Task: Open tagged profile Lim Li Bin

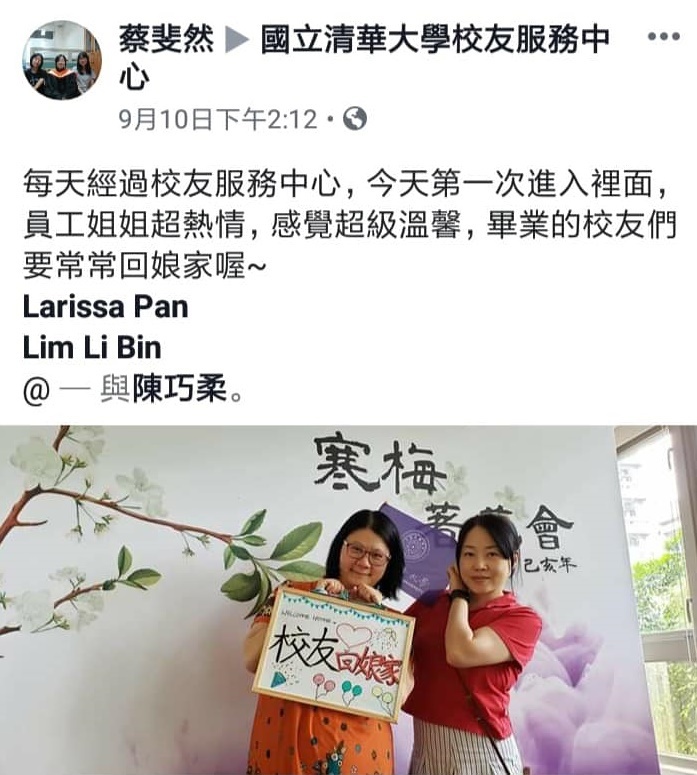Action: (x=92, y=347)
